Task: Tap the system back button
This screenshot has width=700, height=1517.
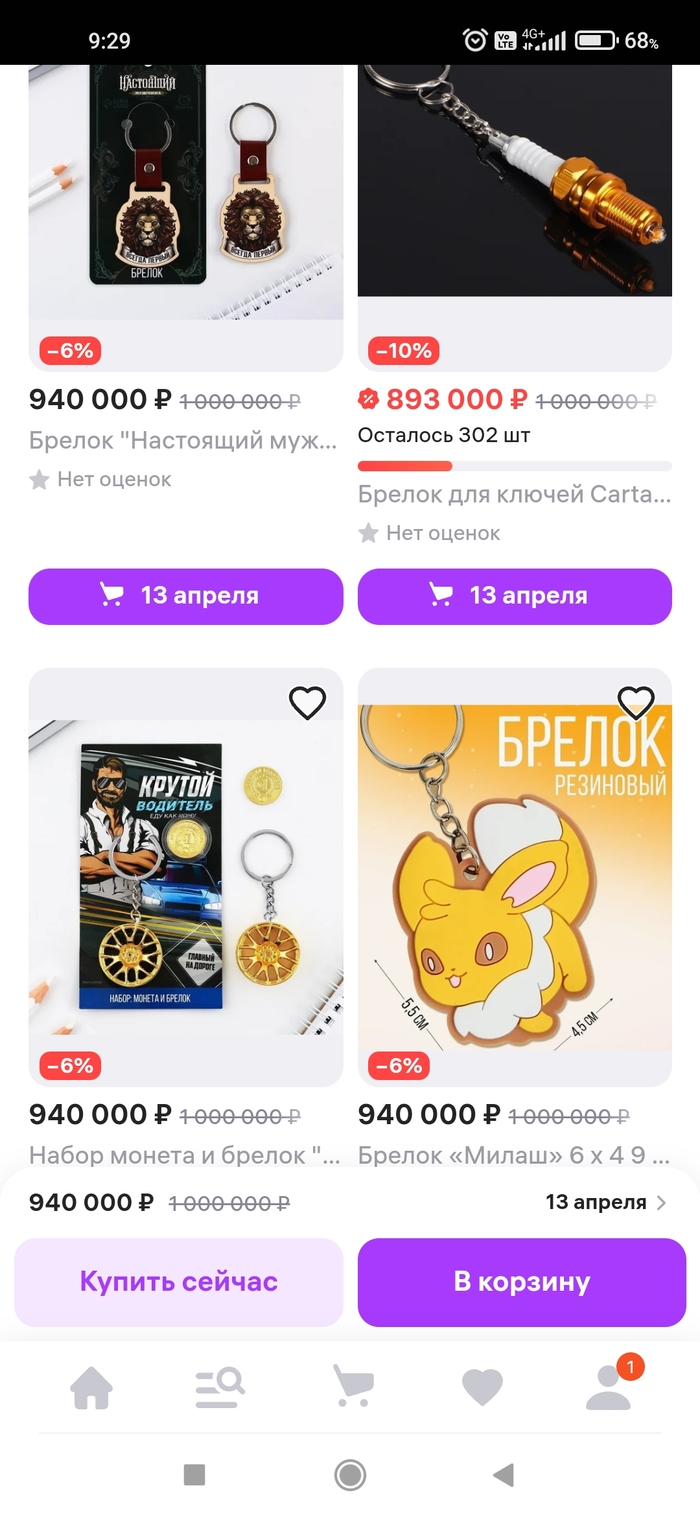Action: pos(504,1474)
